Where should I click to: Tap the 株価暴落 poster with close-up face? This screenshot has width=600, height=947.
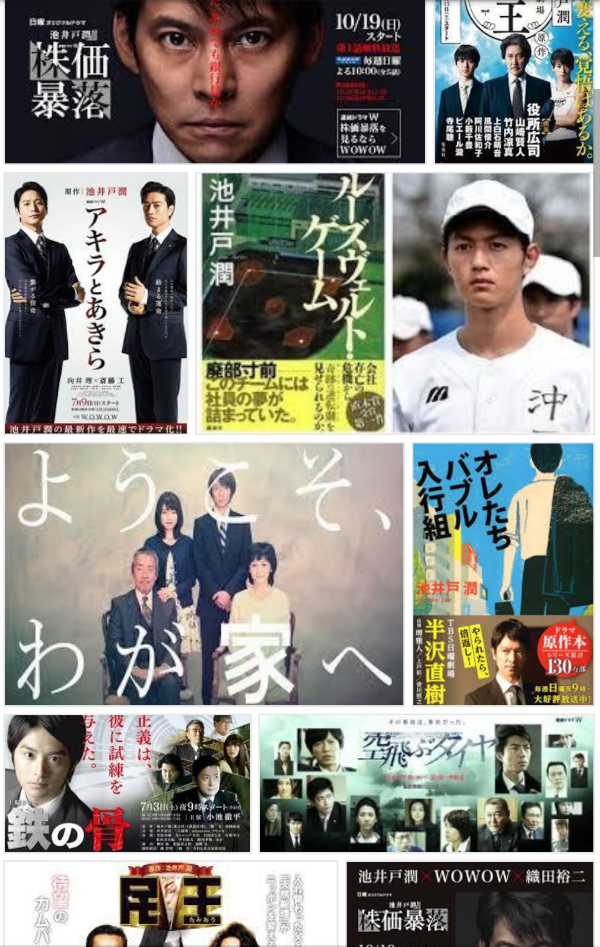(x=215, y=81)
